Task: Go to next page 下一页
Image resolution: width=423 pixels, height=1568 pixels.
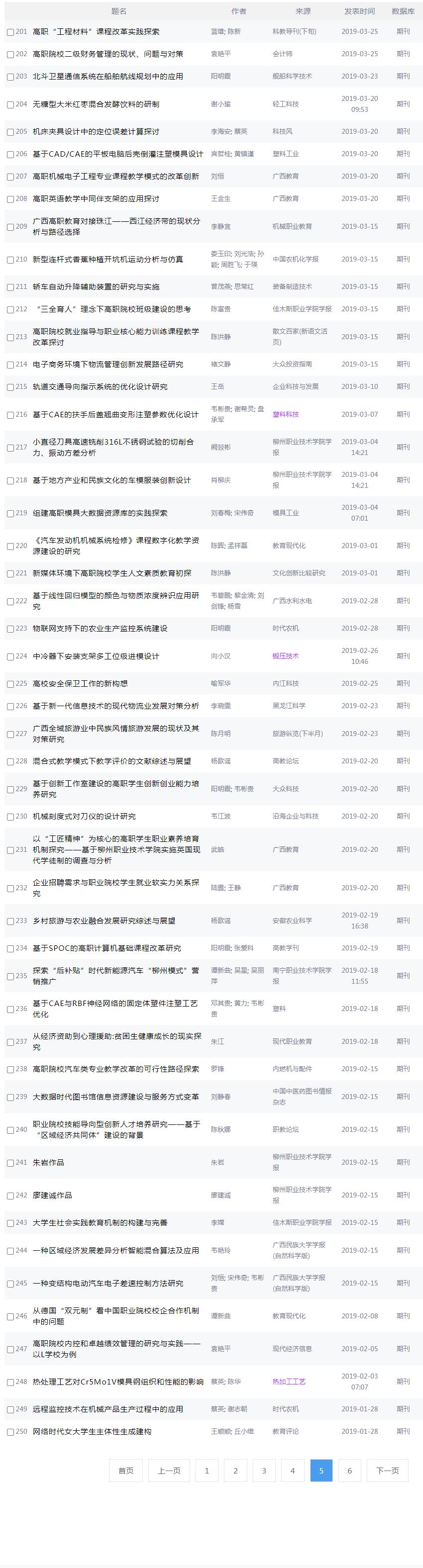Action: pos(388,1471)
